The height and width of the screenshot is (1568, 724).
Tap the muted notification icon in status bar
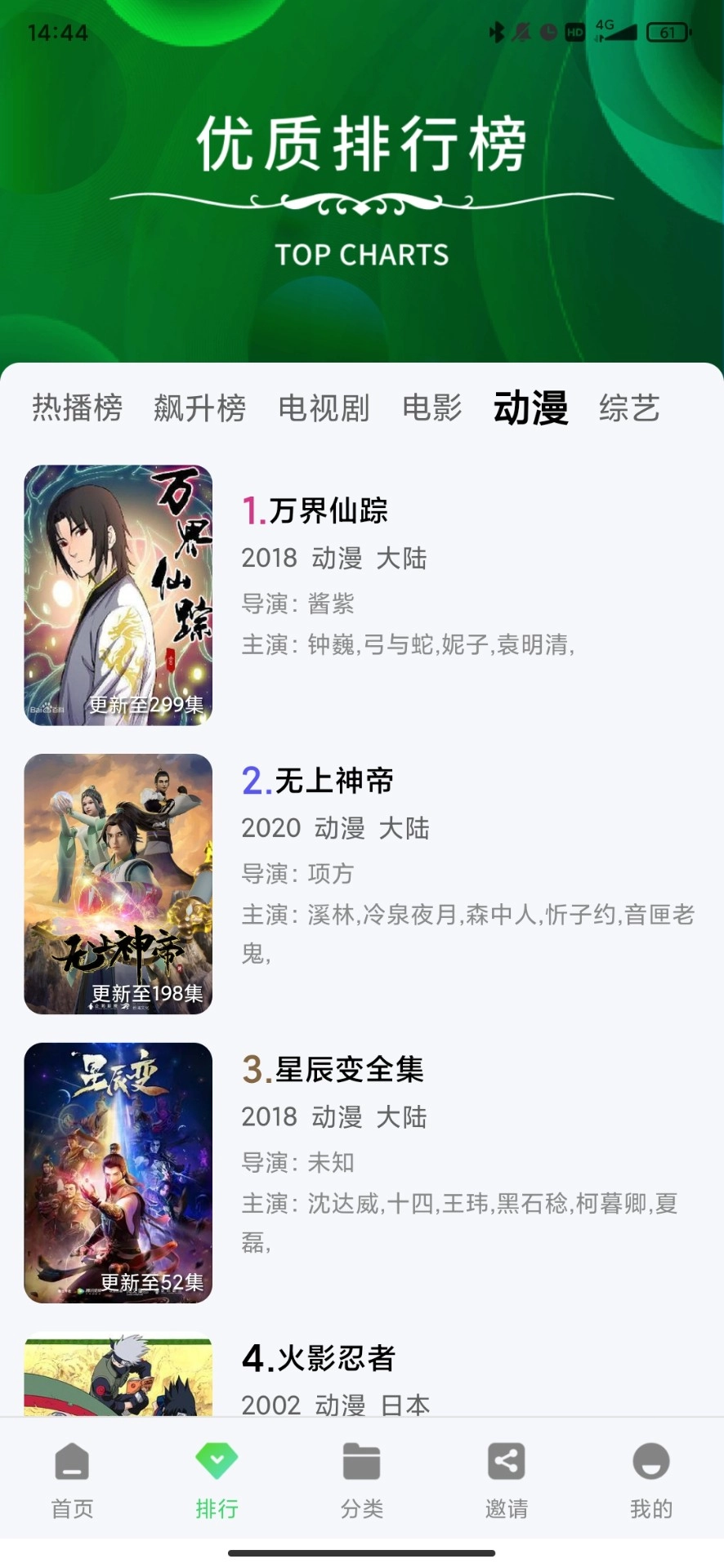coord(521,31)
